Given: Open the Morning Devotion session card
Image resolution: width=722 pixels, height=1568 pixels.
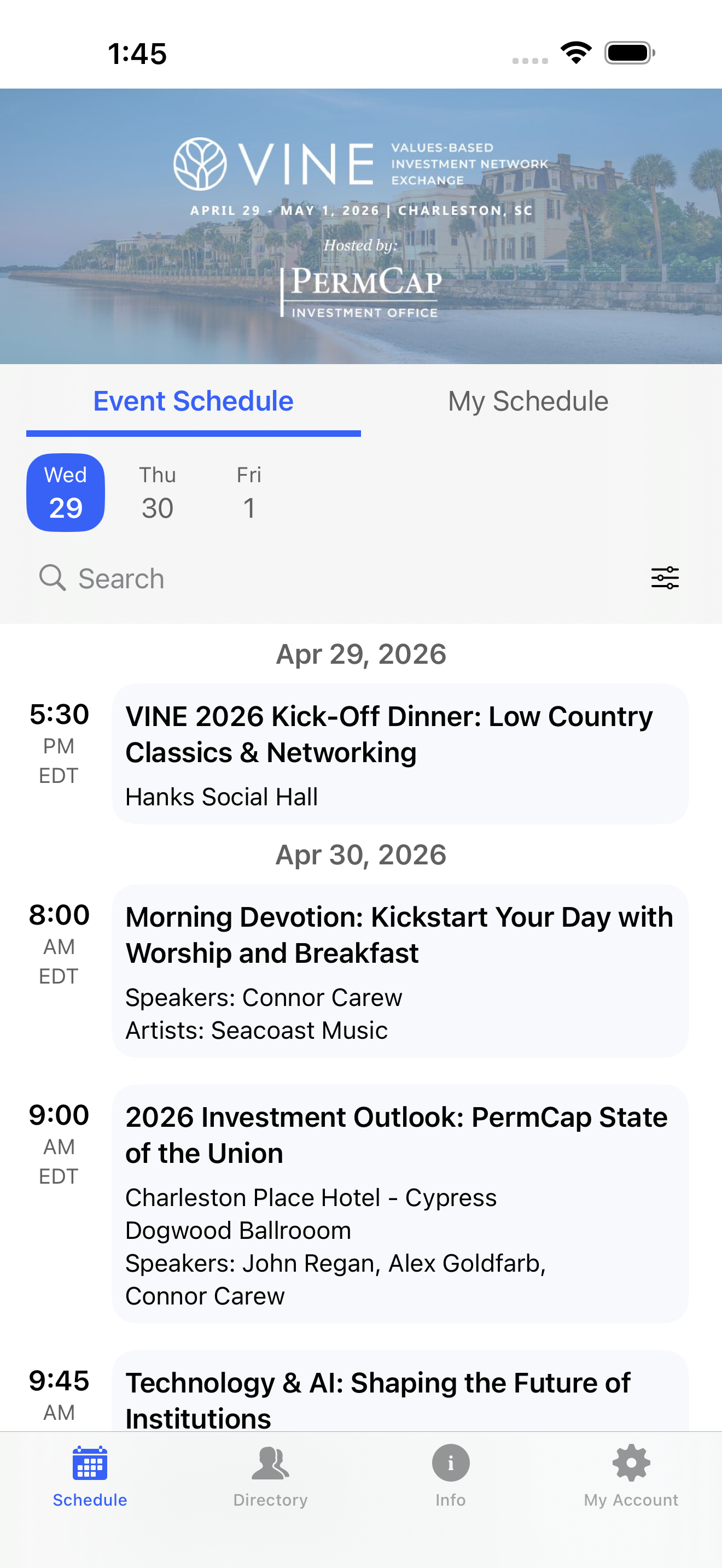Looking at the screenshot, I should click(400, 971).
